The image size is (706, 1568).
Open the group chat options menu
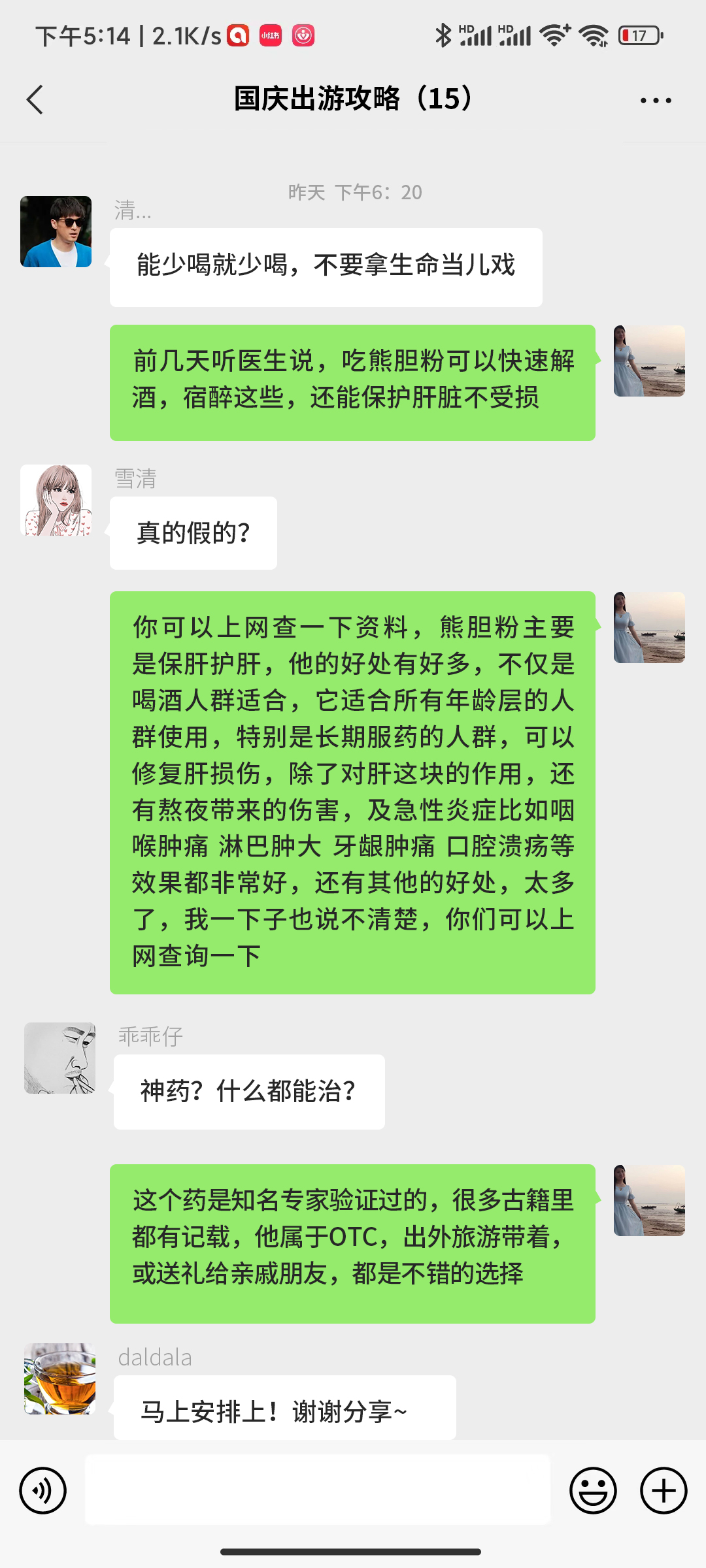tap(655, 101)
